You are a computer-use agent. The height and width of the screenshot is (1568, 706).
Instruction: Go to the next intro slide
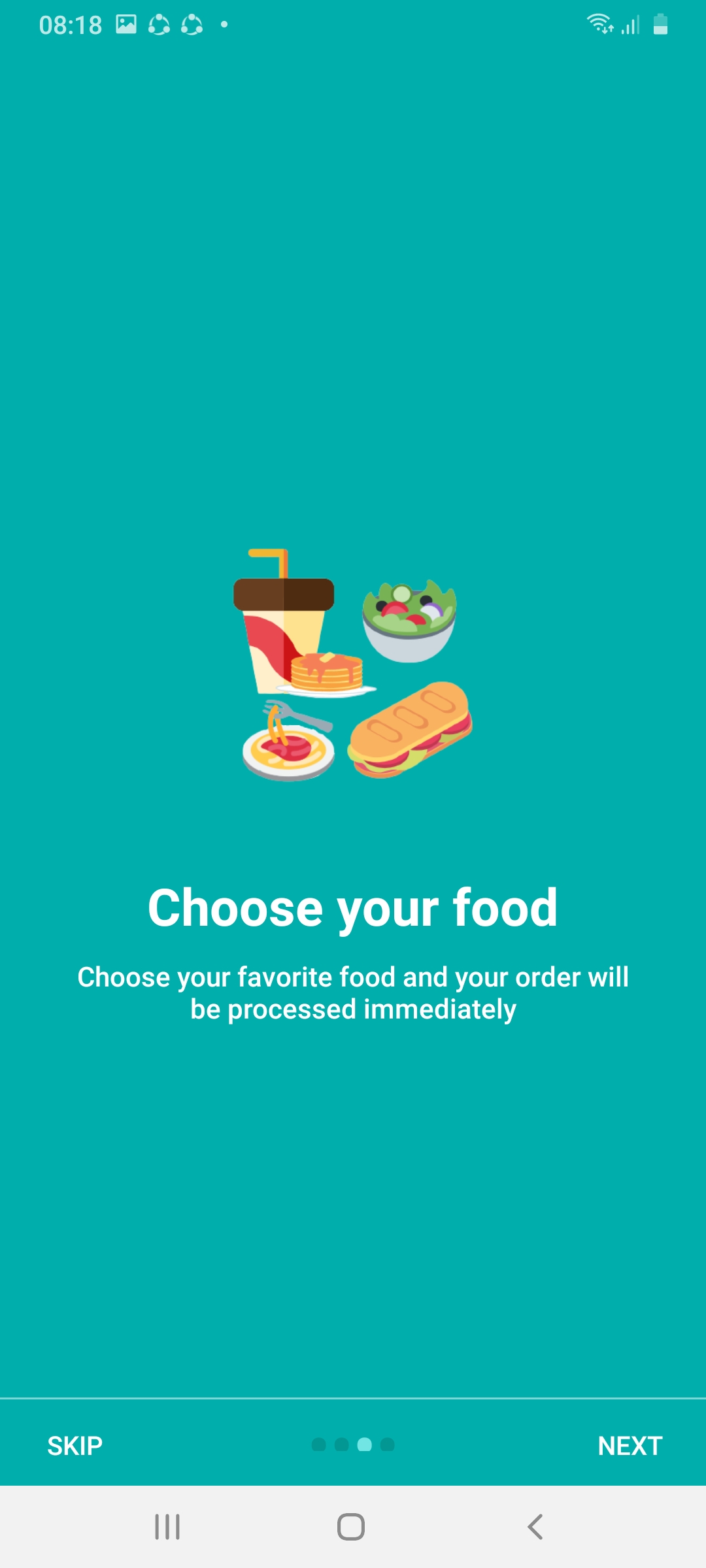pos(630,1446)
